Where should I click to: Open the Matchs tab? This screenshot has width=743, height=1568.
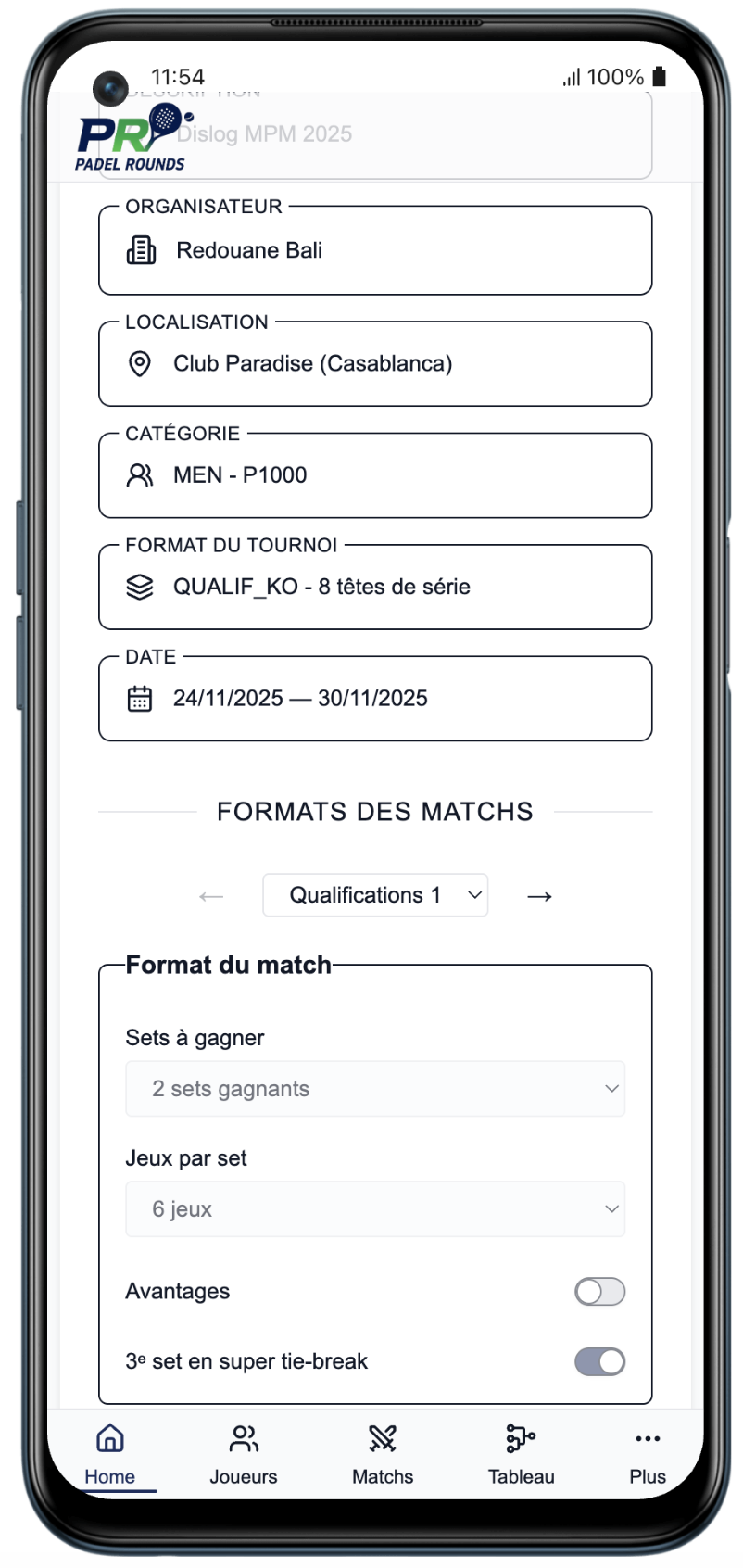pyautogui.click(x=382, y=1453)
